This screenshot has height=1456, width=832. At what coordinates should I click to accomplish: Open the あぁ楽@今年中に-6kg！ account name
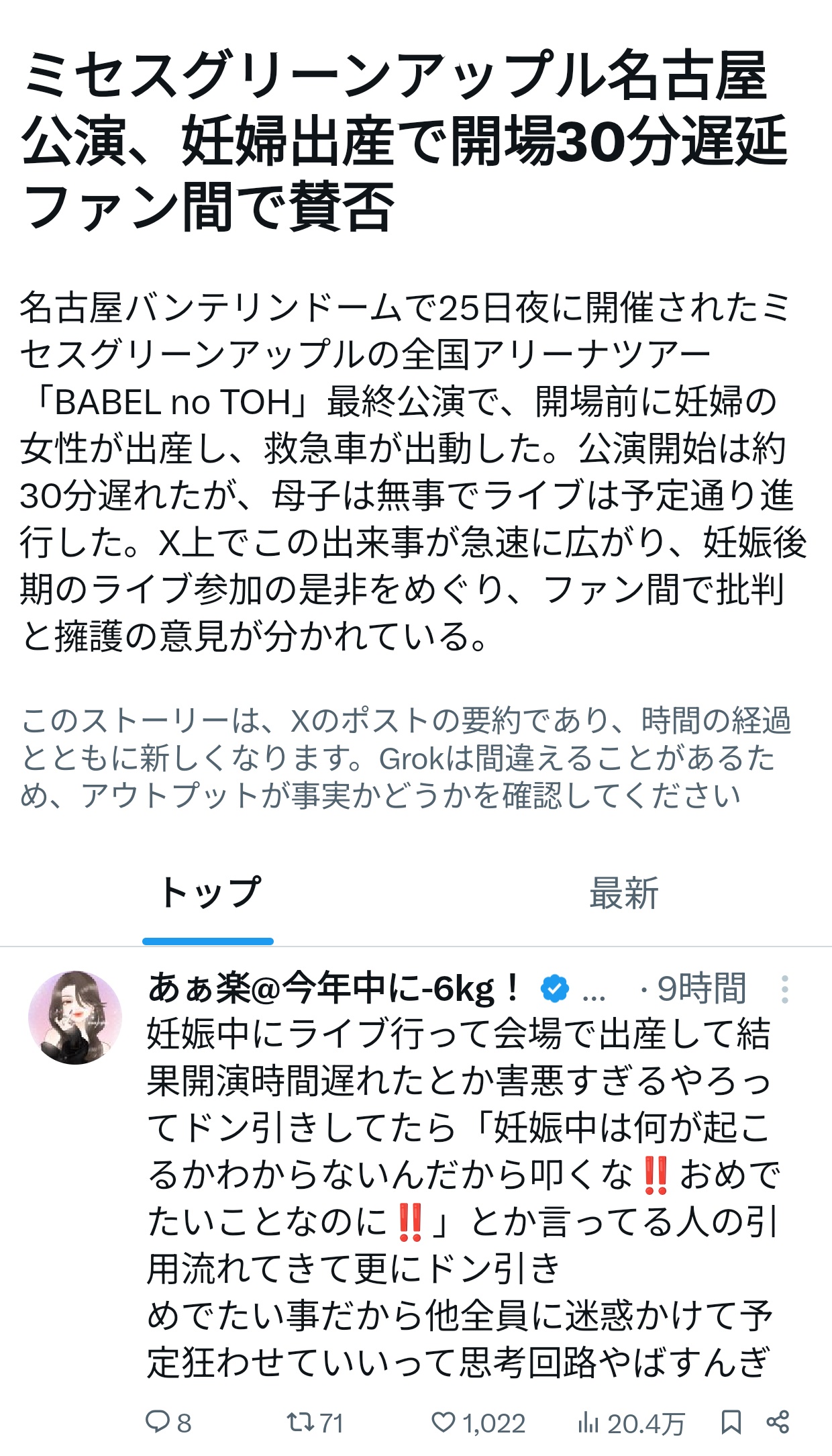pyautogui.click(x=334, y=989)
